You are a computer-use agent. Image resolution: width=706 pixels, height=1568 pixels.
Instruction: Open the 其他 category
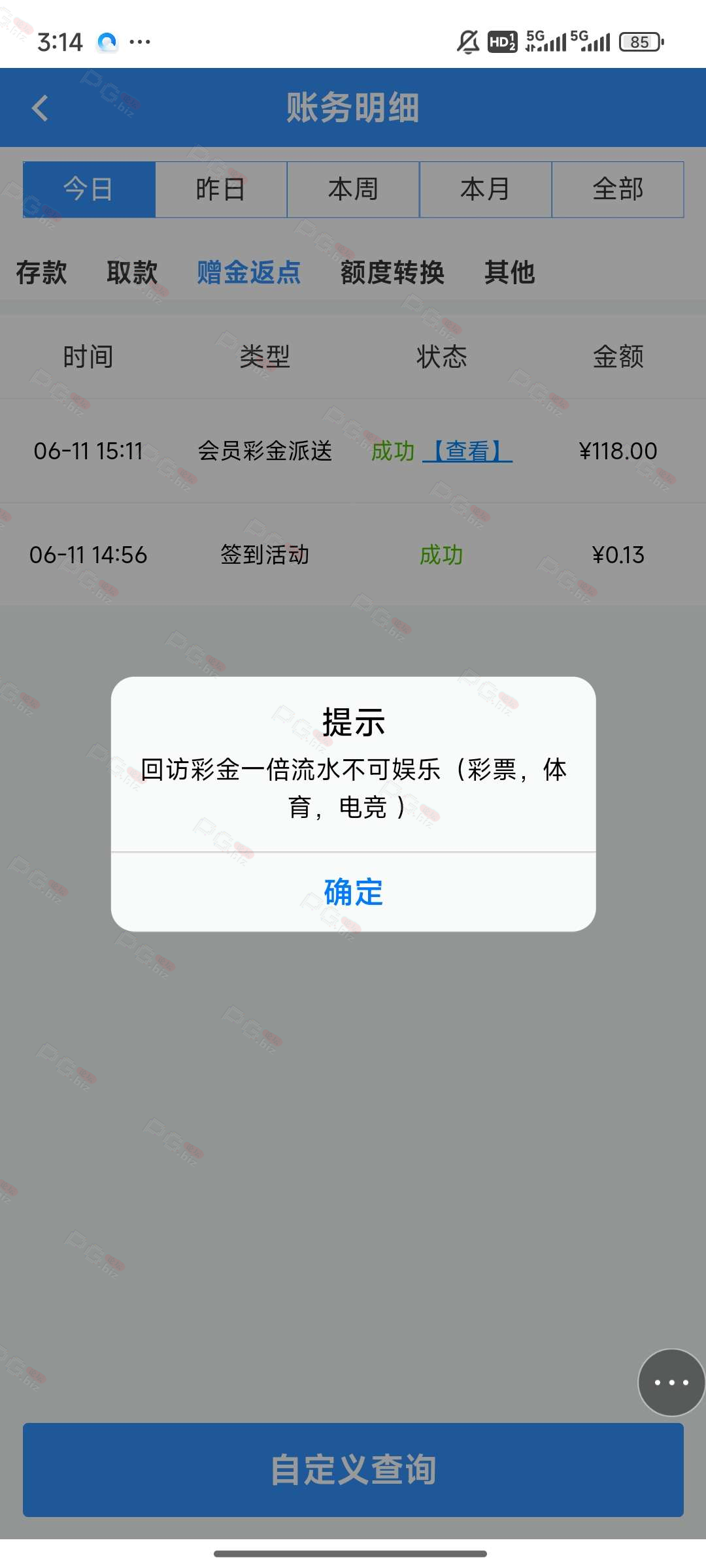tap(510, 272)
